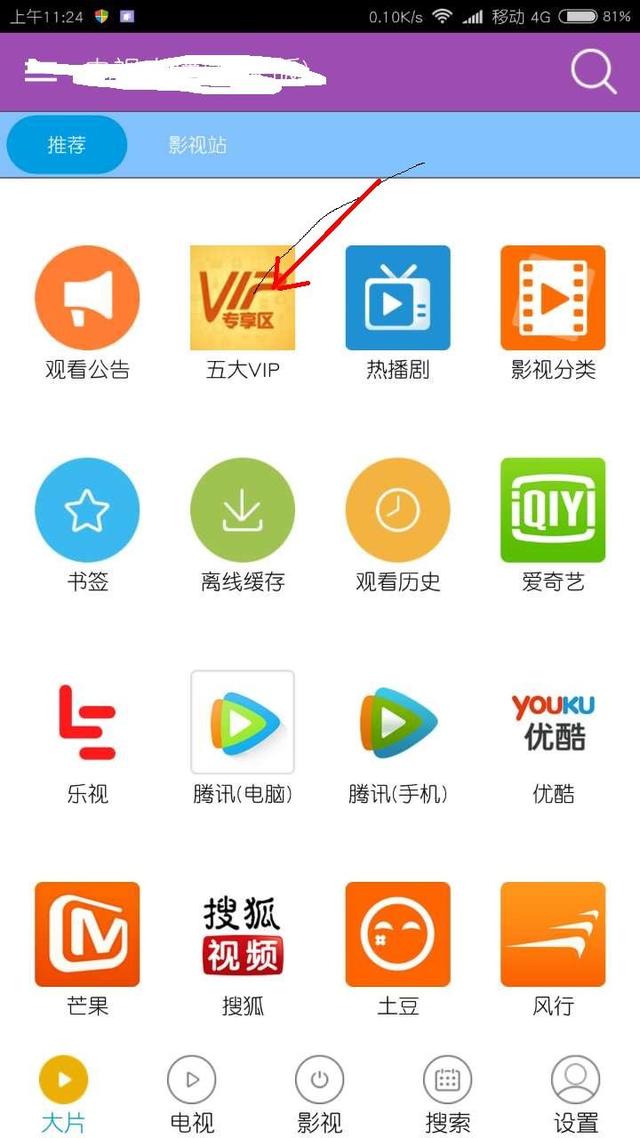The width and height of the screenshot is (640, 1138).
Task: Select the 推荐 tab
Action: (67, 145)
